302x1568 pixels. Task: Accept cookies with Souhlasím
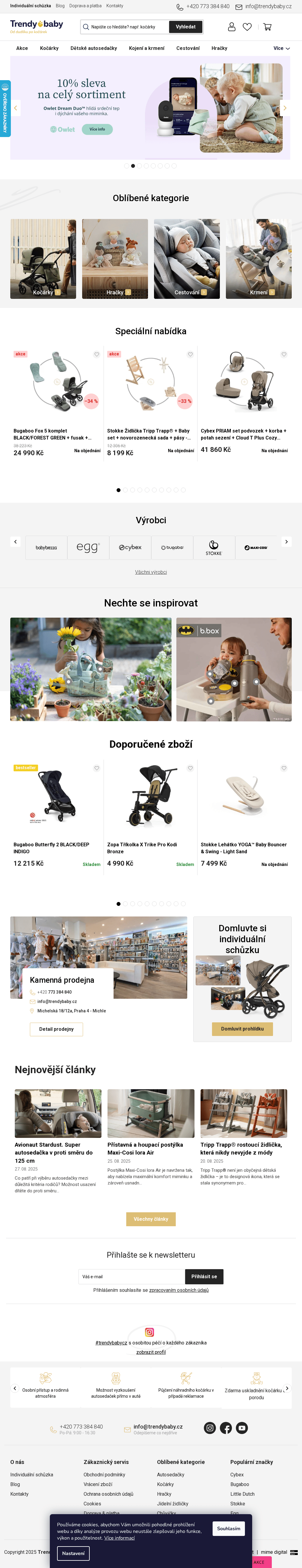point(229,1528)
